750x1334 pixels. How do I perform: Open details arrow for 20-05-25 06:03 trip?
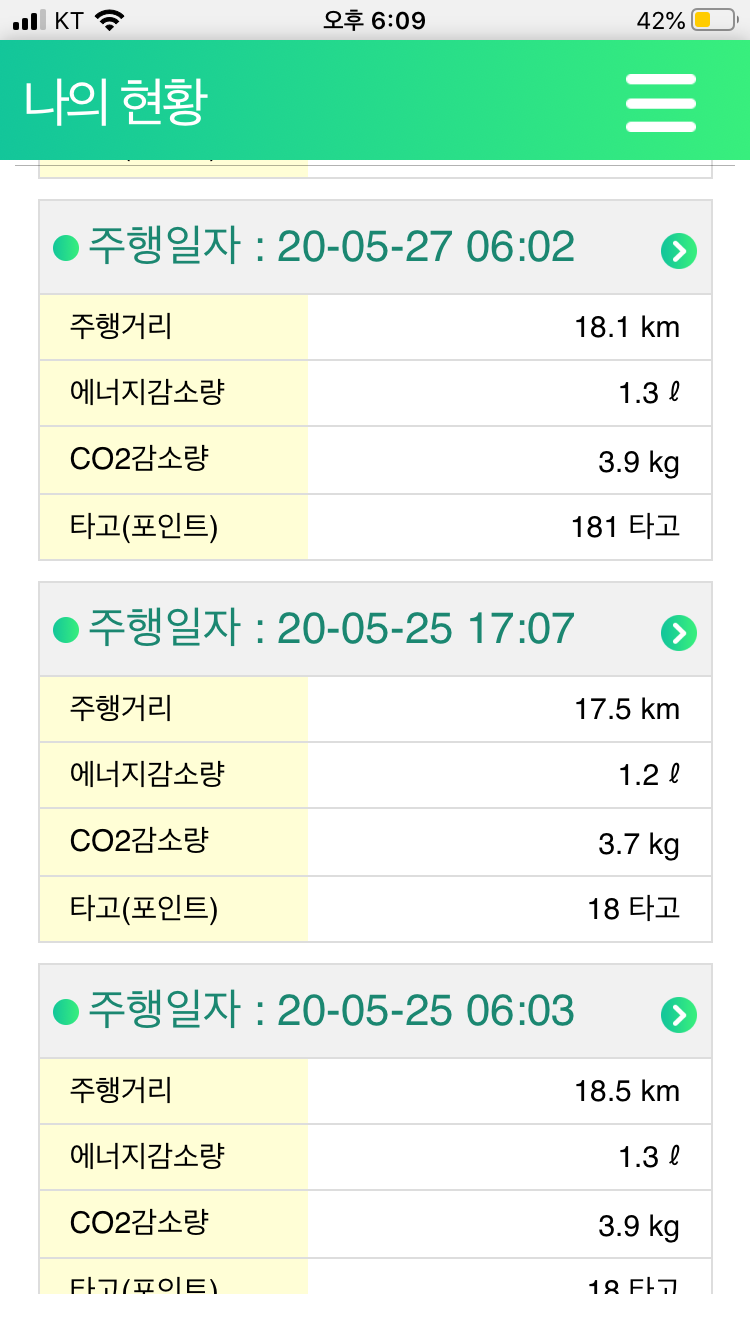679,1014
